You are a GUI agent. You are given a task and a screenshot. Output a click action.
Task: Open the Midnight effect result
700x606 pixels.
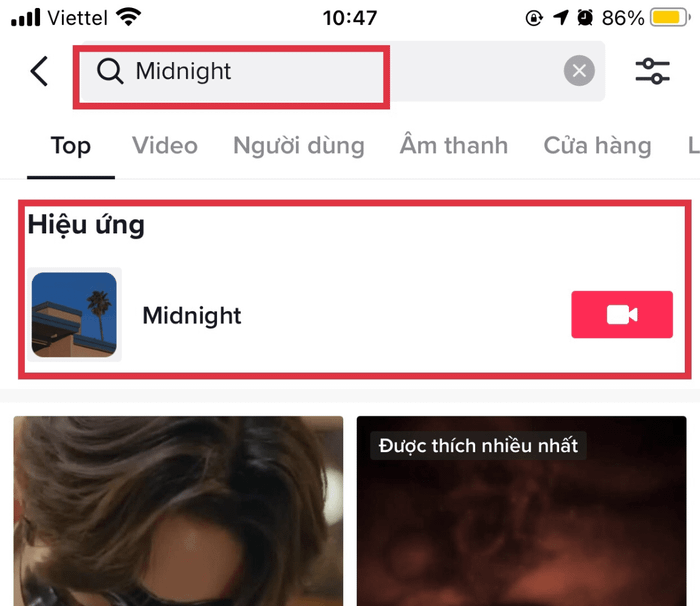tap(190, 316)
